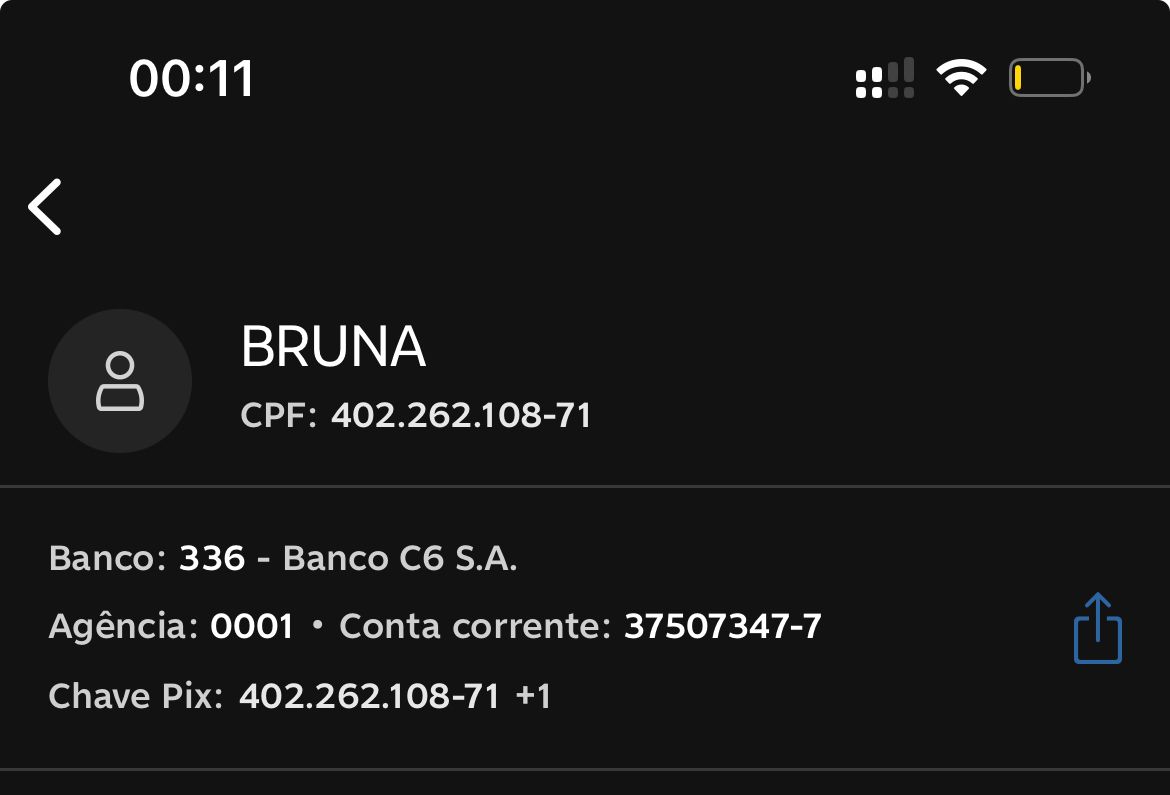Share Bruna's bank account details
Viewport: 1170px width, 795px height.
click(1097, 629)
